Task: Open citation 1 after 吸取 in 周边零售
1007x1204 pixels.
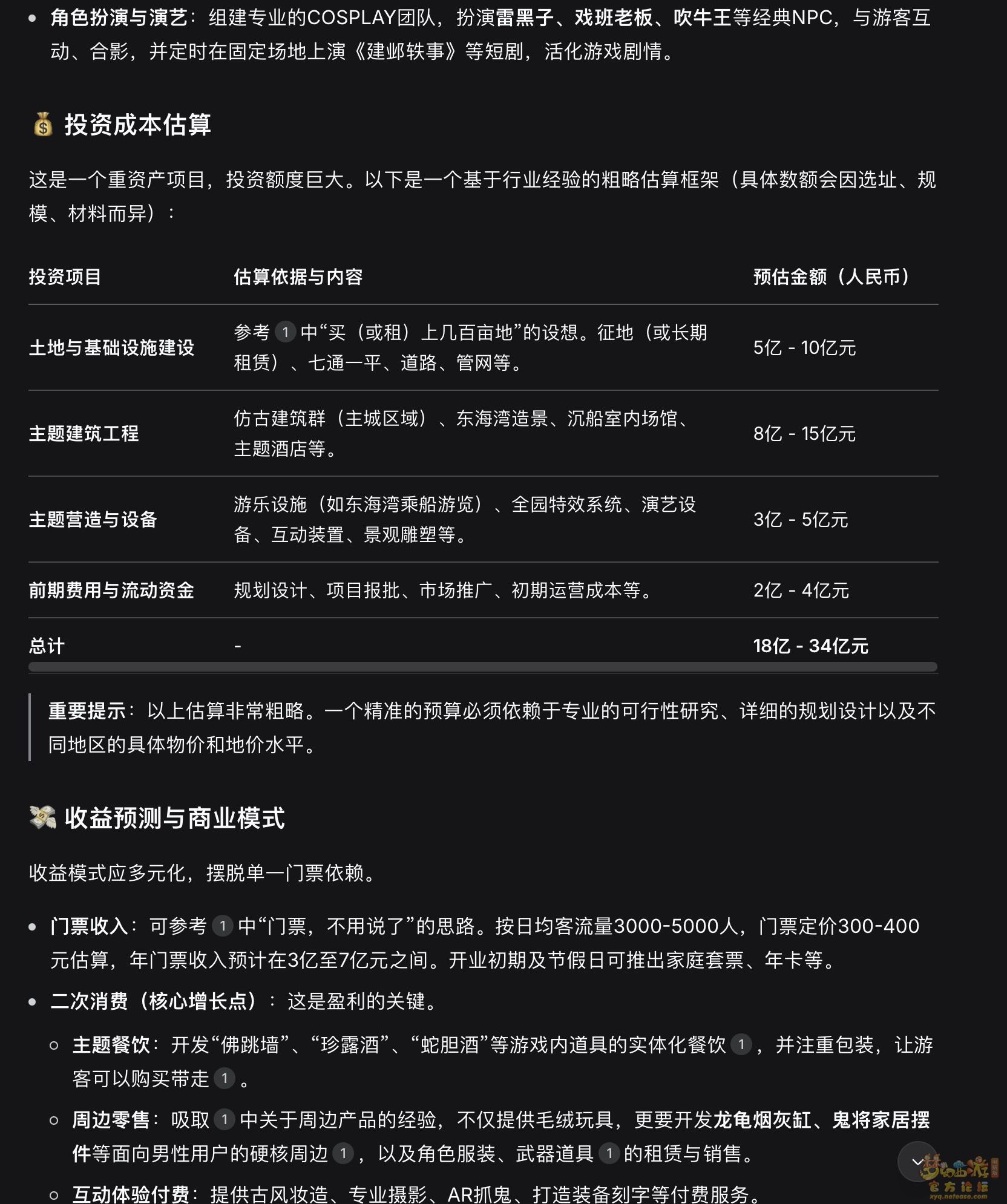Action: pyautogui.click(x=225, y=1120)
